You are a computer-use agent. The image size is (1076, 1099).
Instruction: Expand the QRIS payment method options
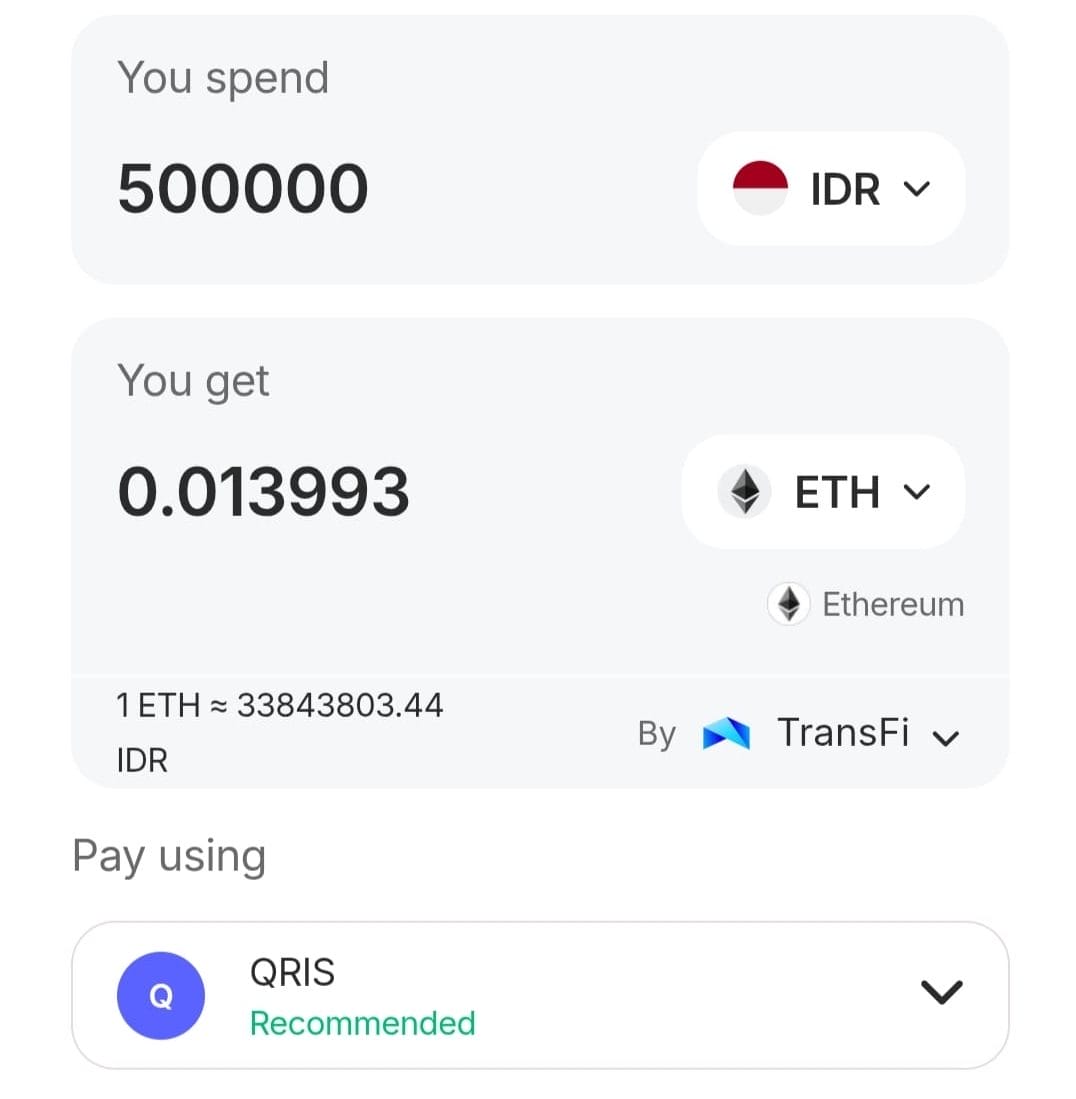click(939, 993)
